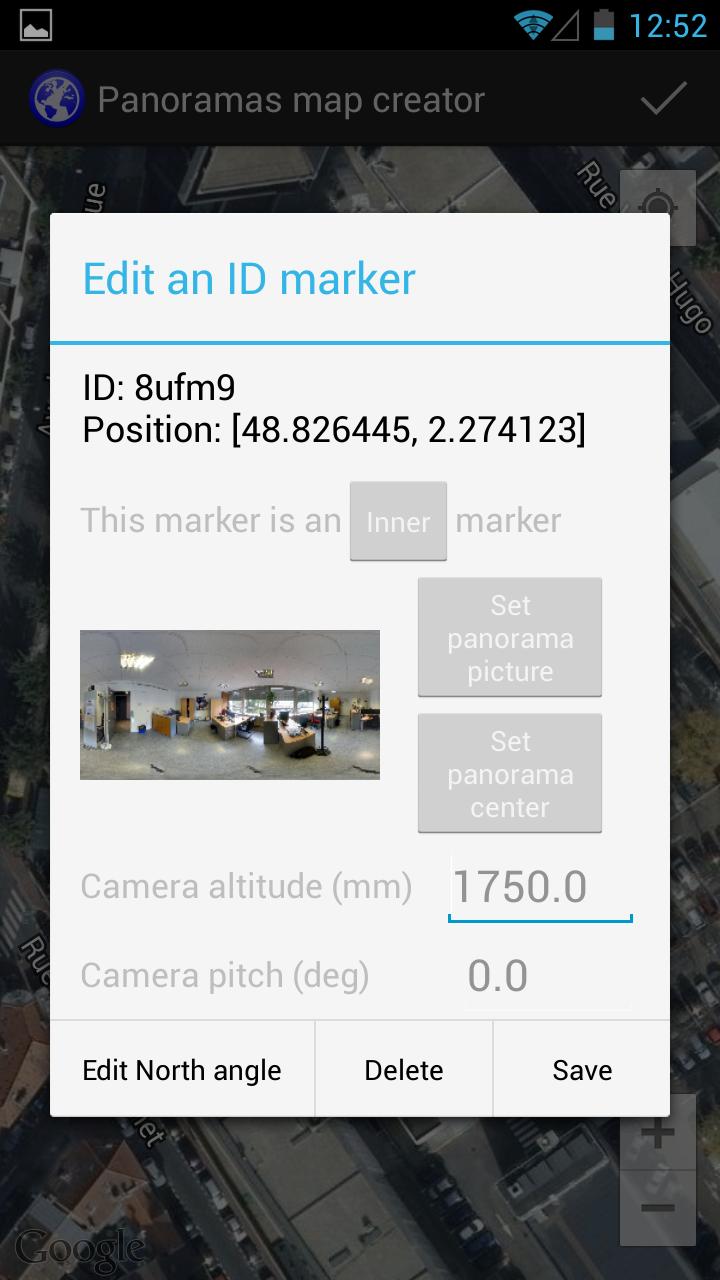The width and height of the screenshot is (720, 1280).
Task: Tap the camera pitch value 0.0
Action: pyautogui.click(x=497, y=975)
